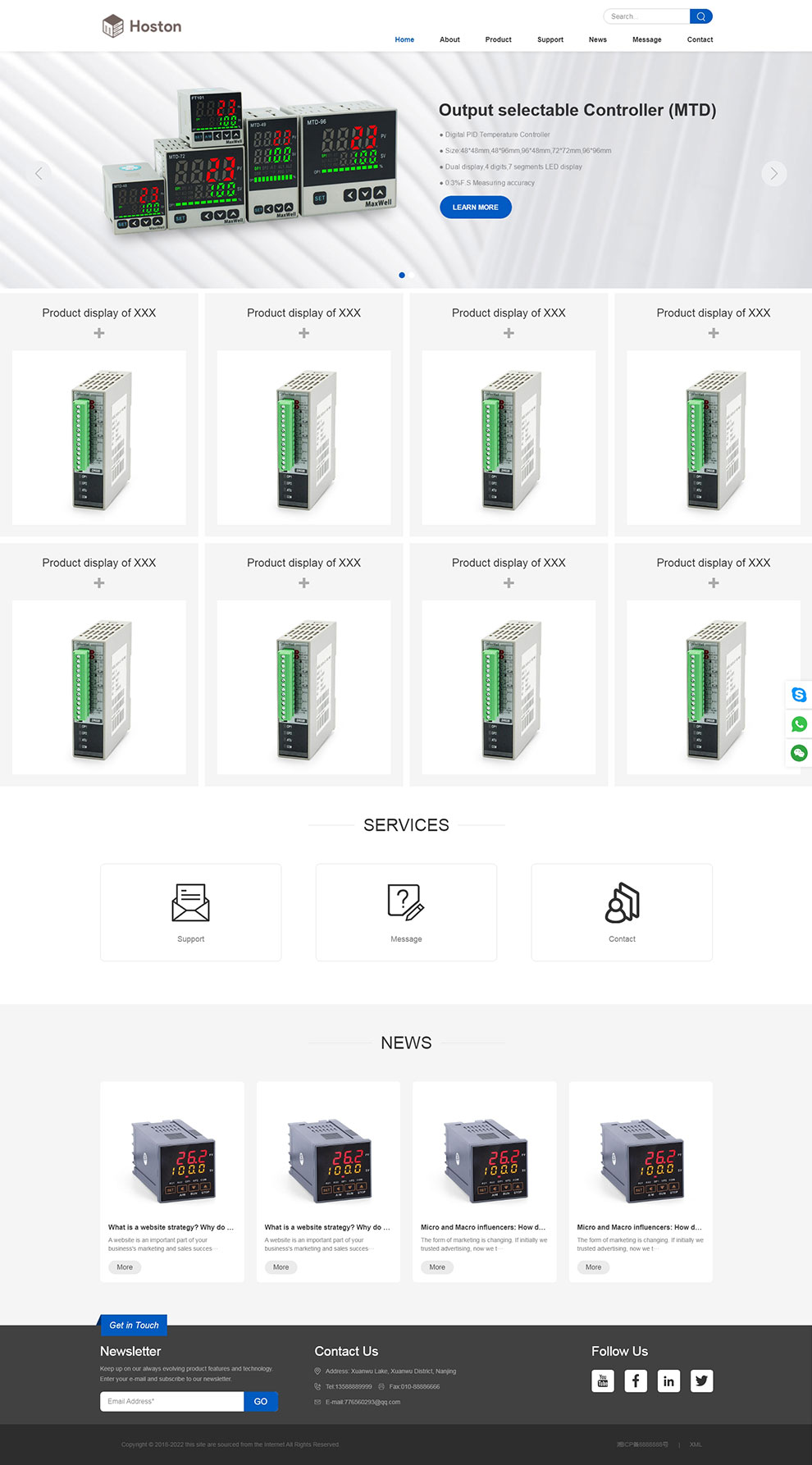Open the About page
The width and height of the screenshot is (812, 1465).
(x=449, y=39)
